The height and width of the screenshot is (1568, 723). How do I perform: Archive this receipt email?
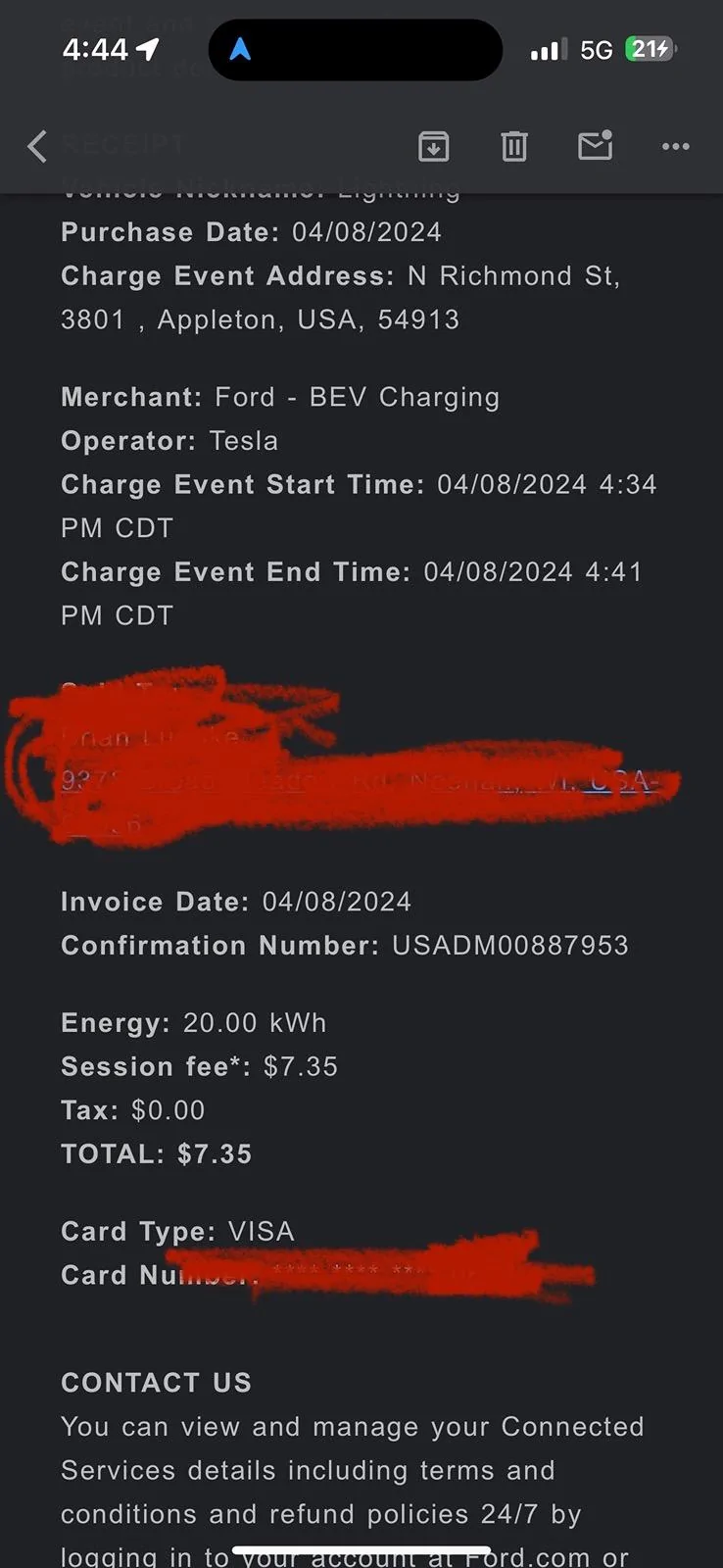(433, 147)
